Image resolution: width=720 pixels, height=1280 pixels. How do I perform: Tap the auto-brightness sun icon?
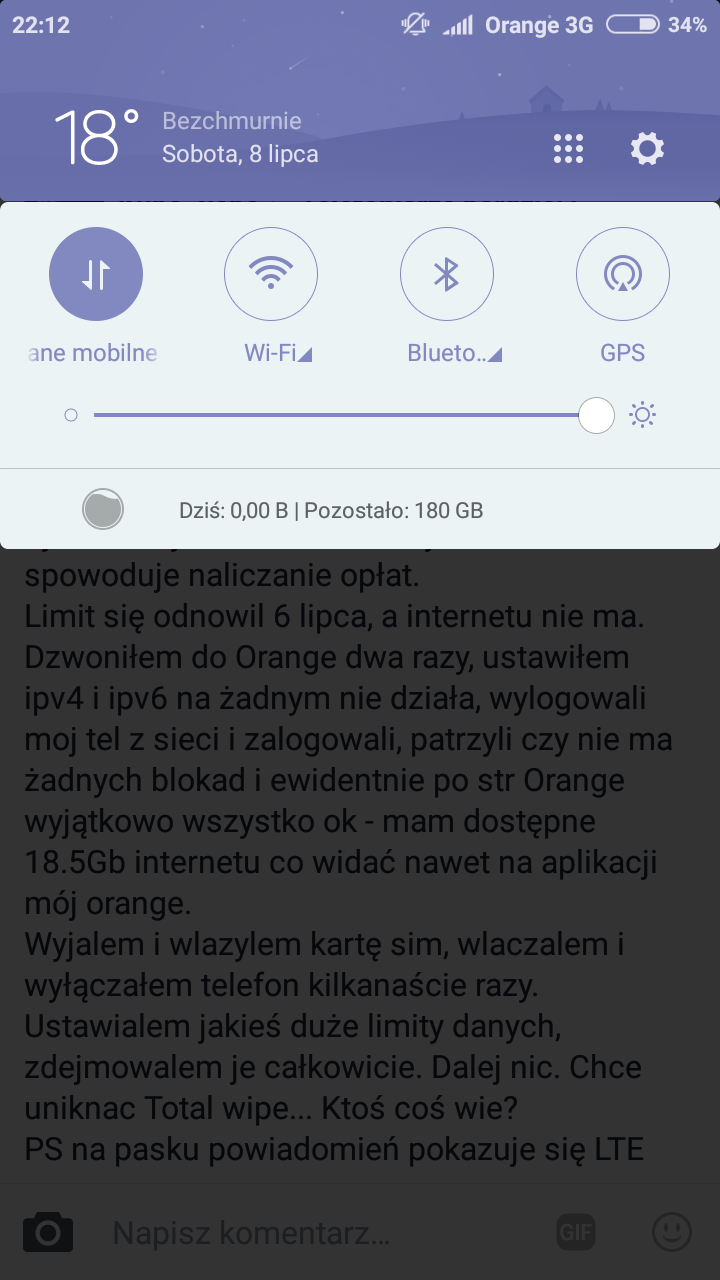point(642,415)
